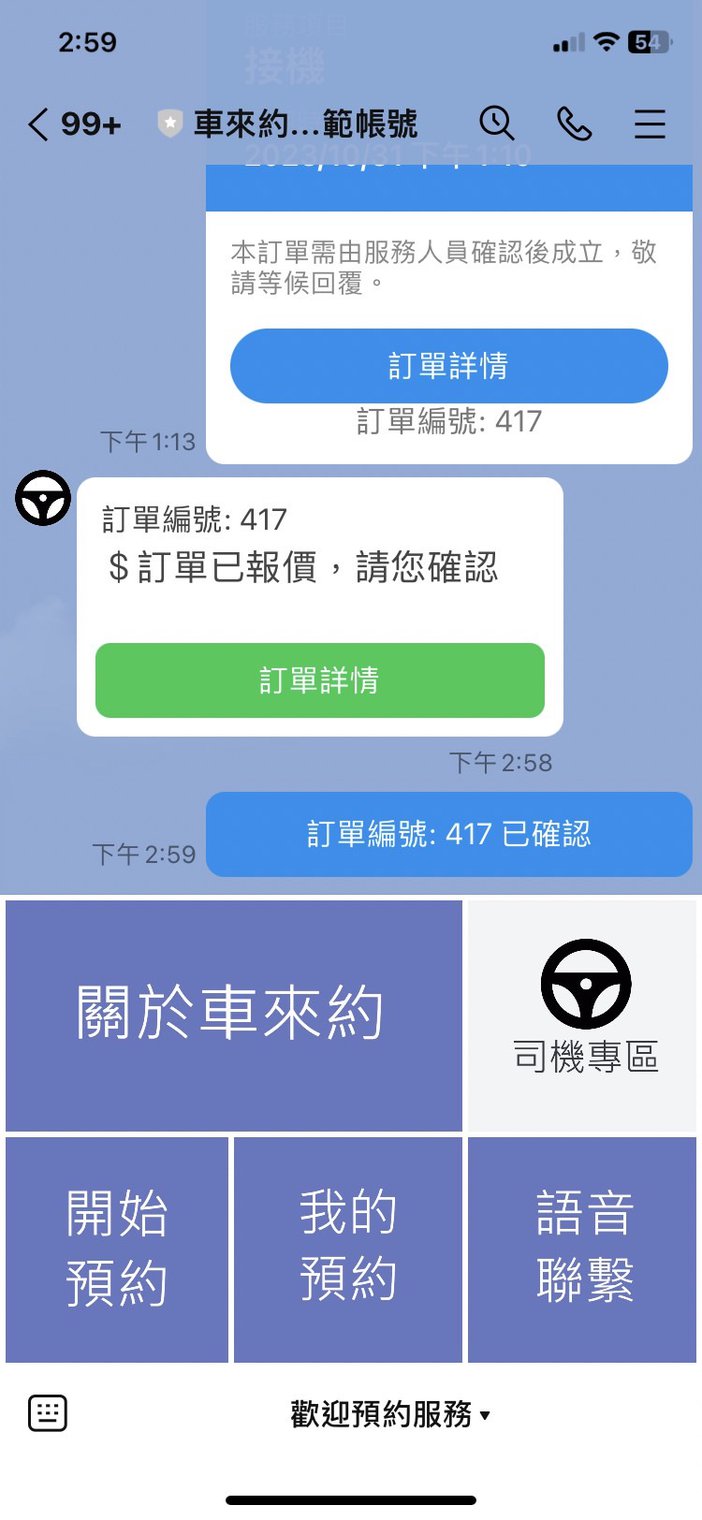Tap 語音聯繫 for voice contact

582,1249
